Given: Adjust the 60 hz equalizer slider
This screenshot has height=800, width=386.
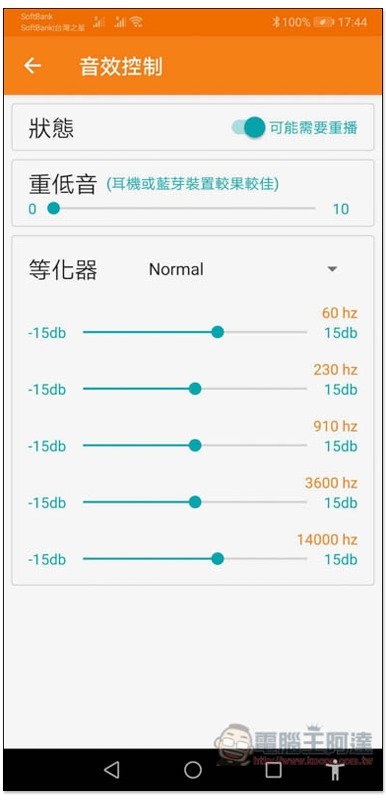Looking at the screenshot, I should [195, 333].
